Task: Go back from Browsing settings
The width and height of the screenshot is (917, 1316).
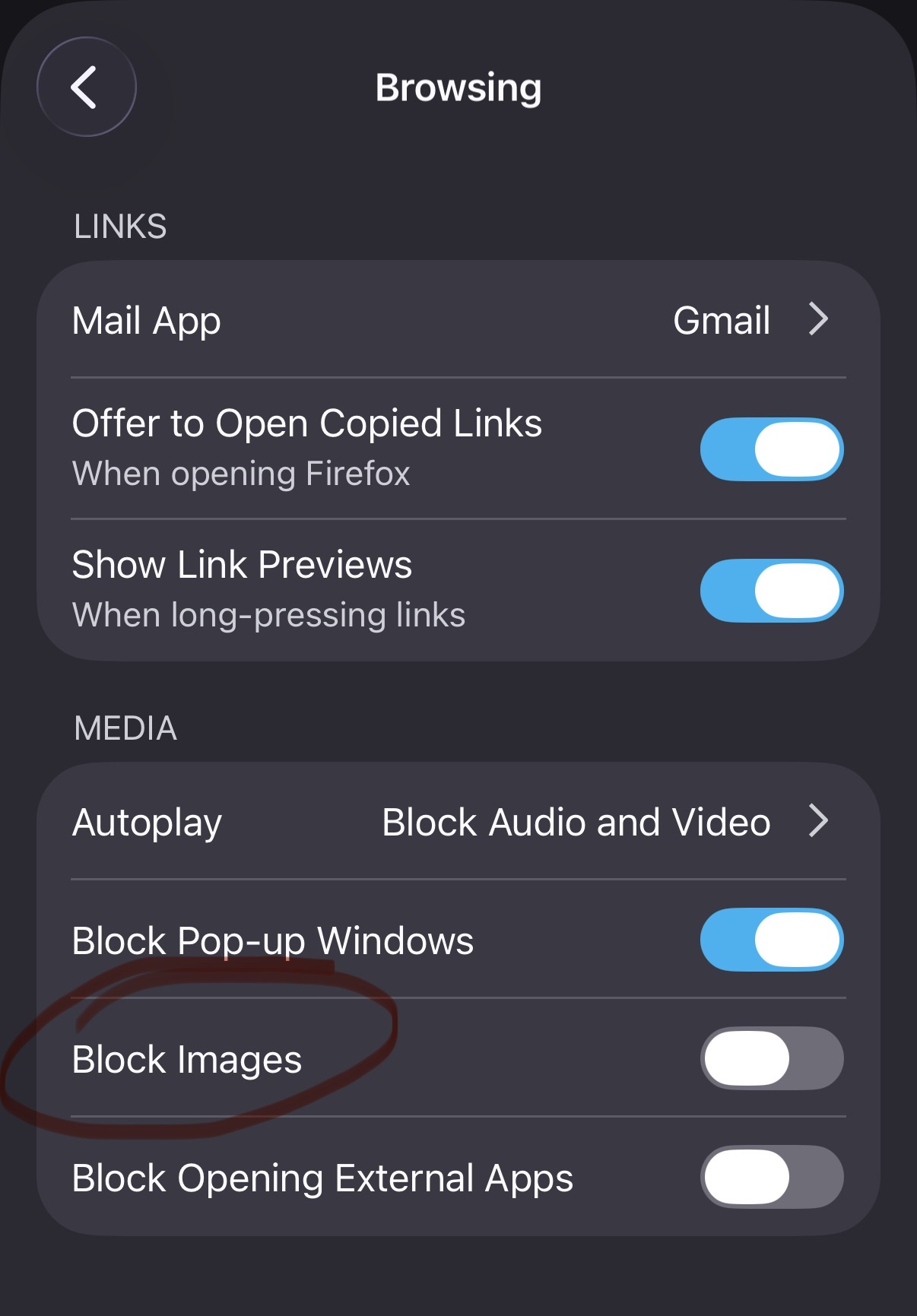Action: [86, 87]
